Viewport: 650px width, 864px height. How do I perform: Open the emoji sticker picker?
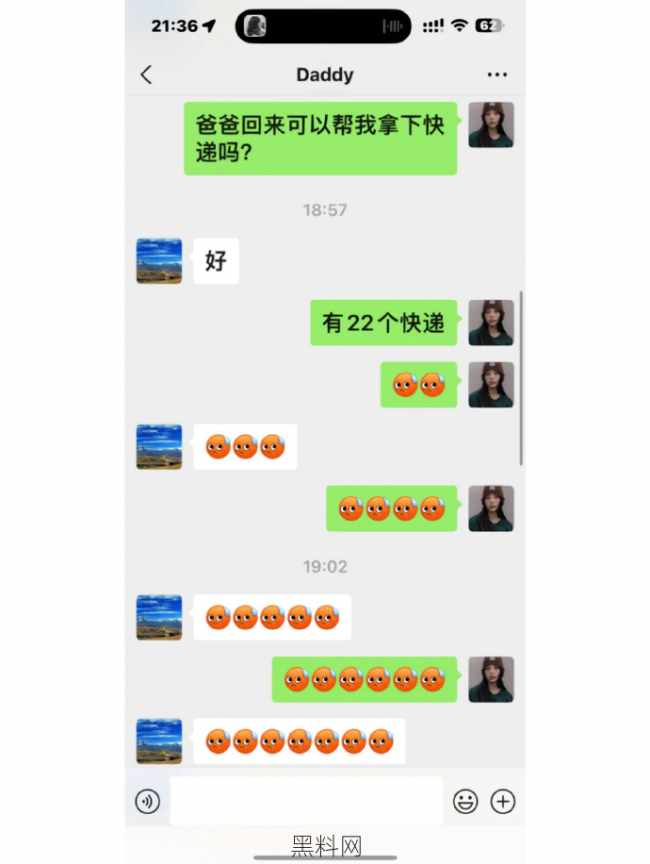click(x=465, y=801)
